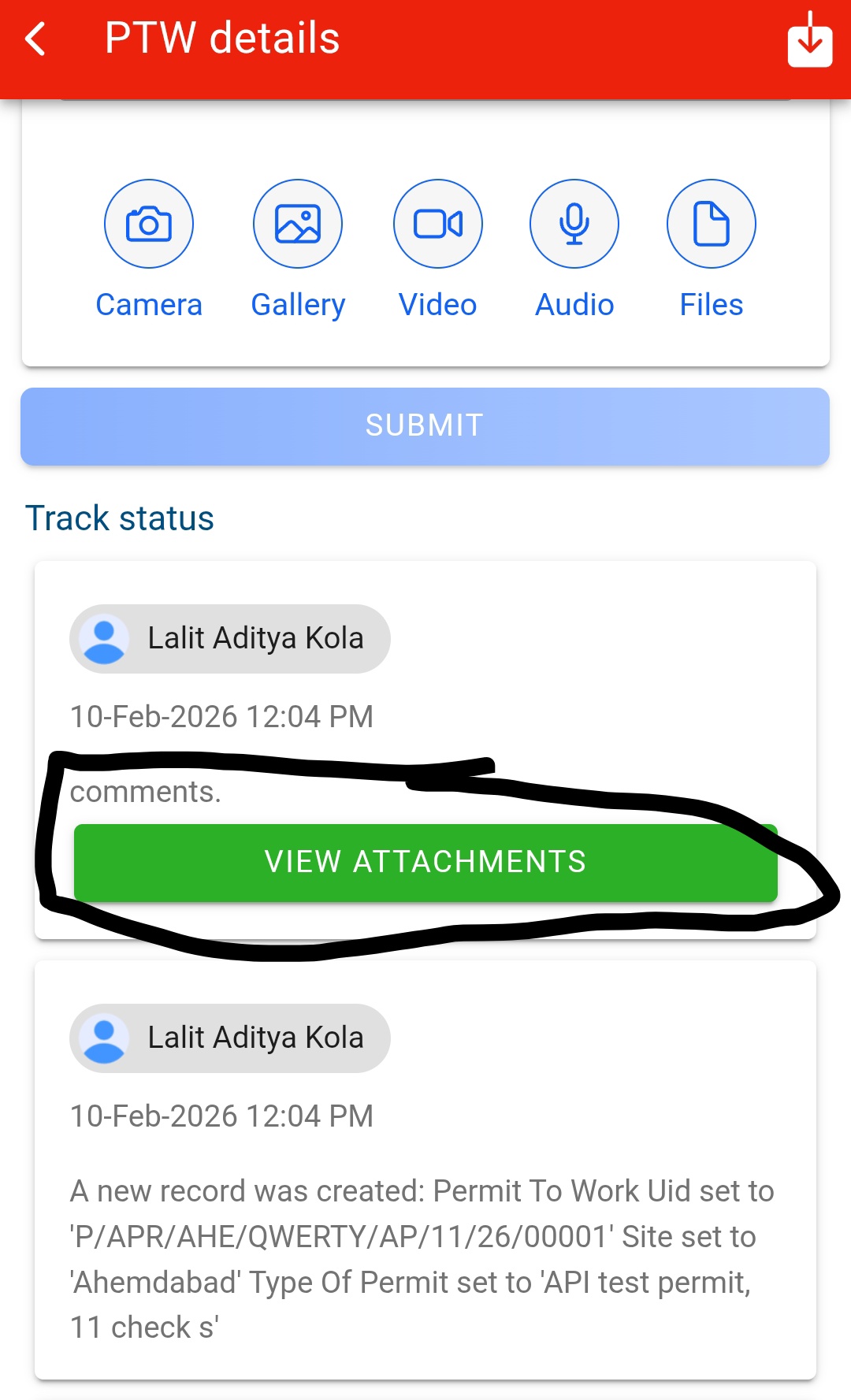This screenshot has height=1400, width=851.
Task: Attach a Video recording
Action: pyautogui.click(x=438, y=225)
